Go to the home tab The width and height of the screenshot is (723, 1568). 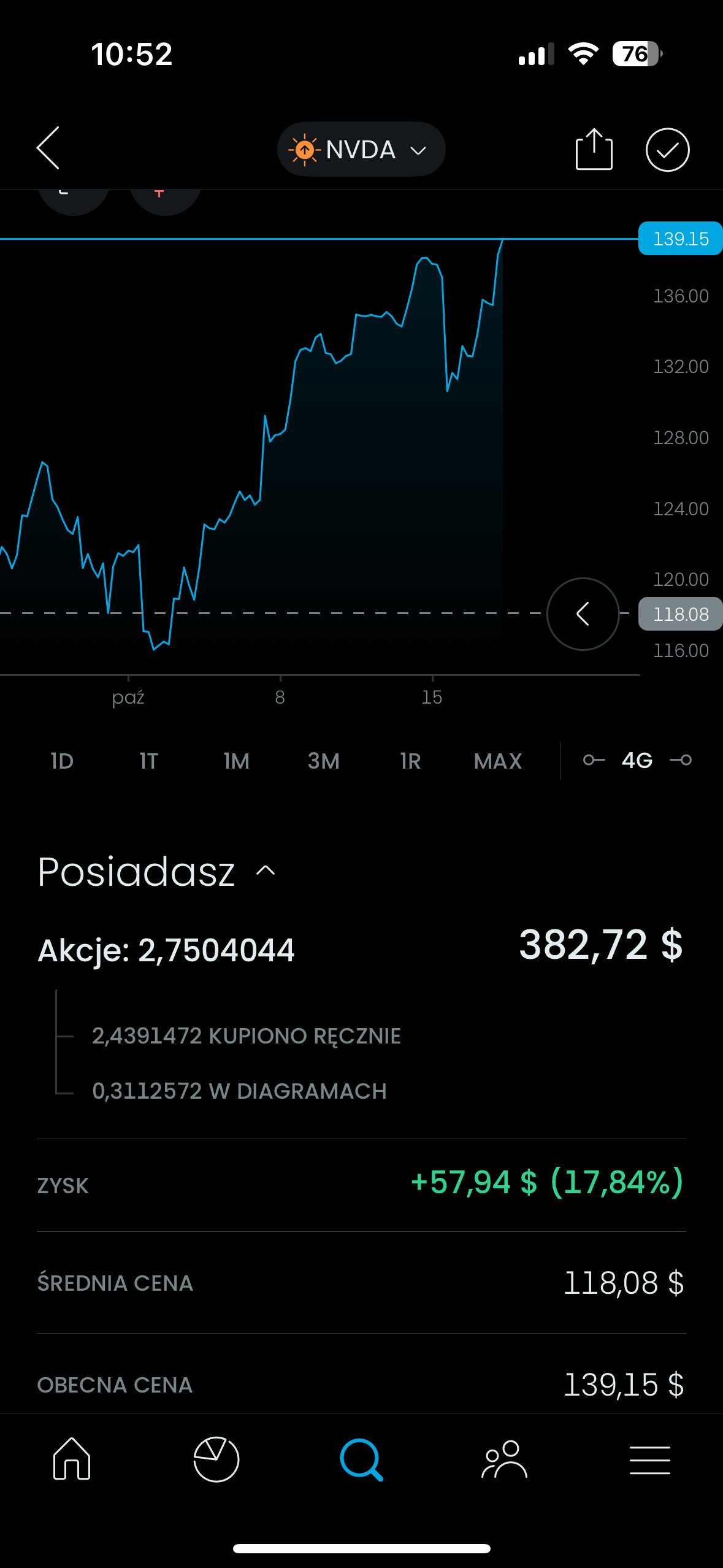72,1459
